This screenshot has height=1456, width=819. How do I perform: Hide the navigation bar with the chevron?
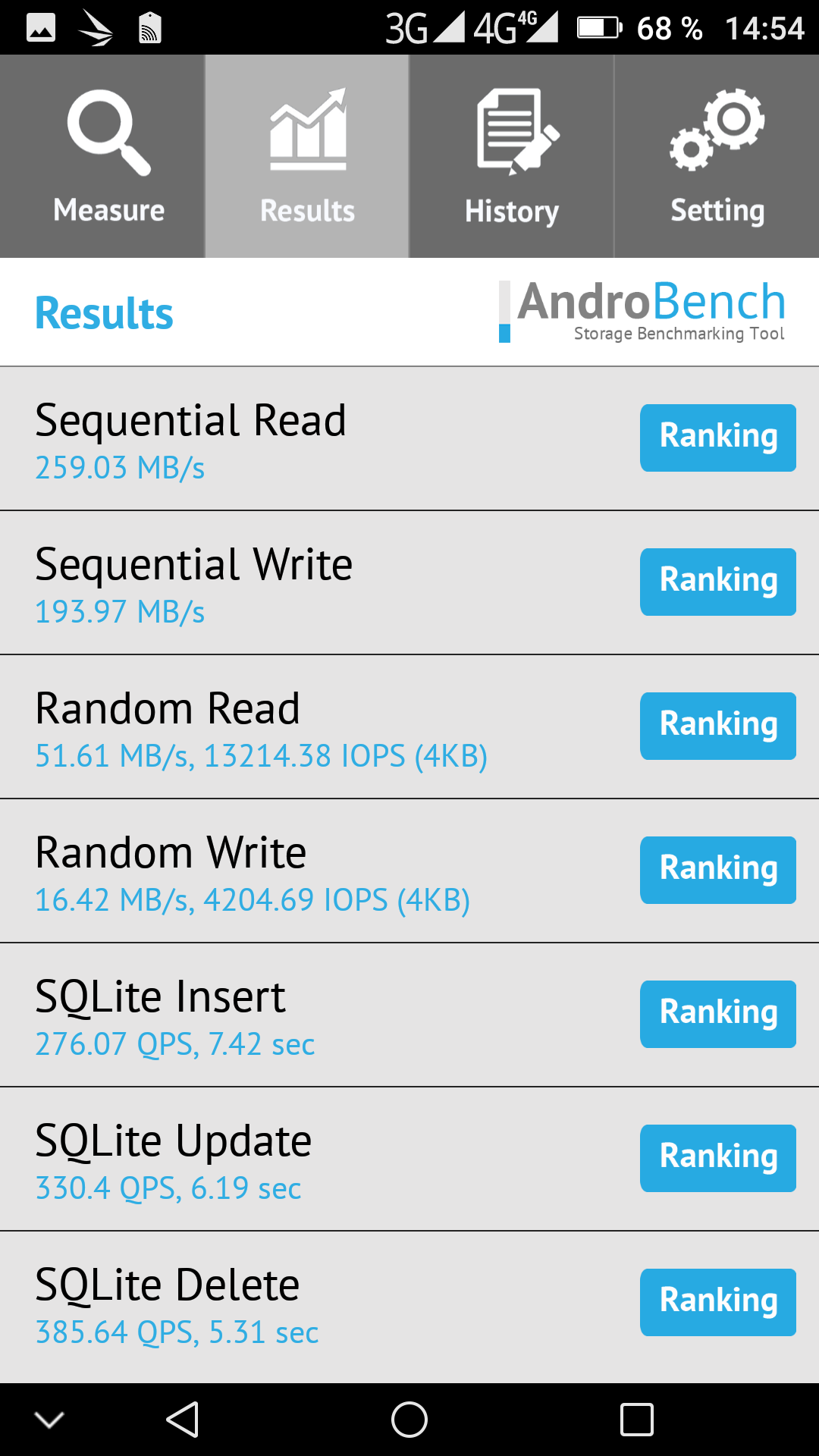49,1420
